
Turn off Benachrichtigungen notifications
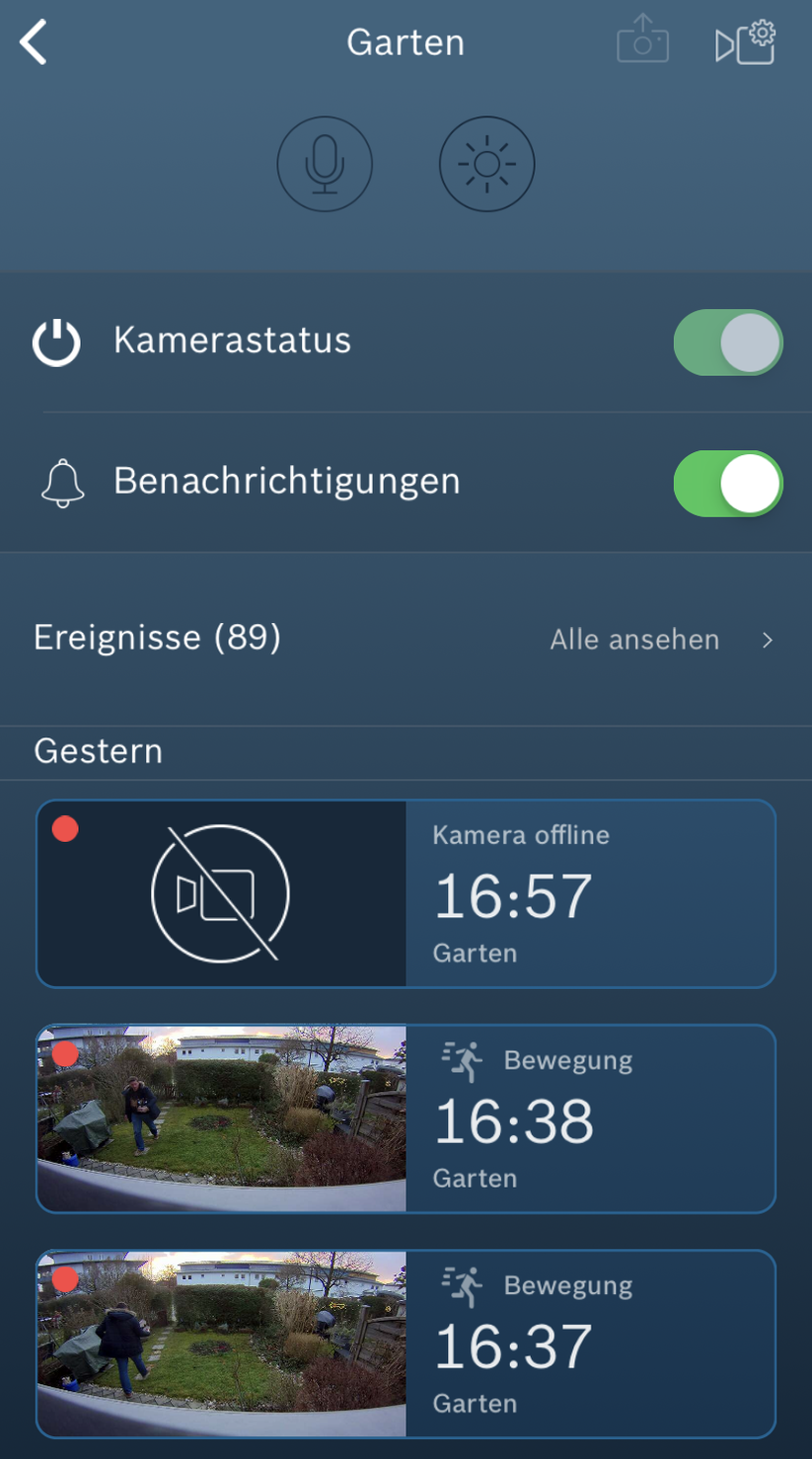728,483
